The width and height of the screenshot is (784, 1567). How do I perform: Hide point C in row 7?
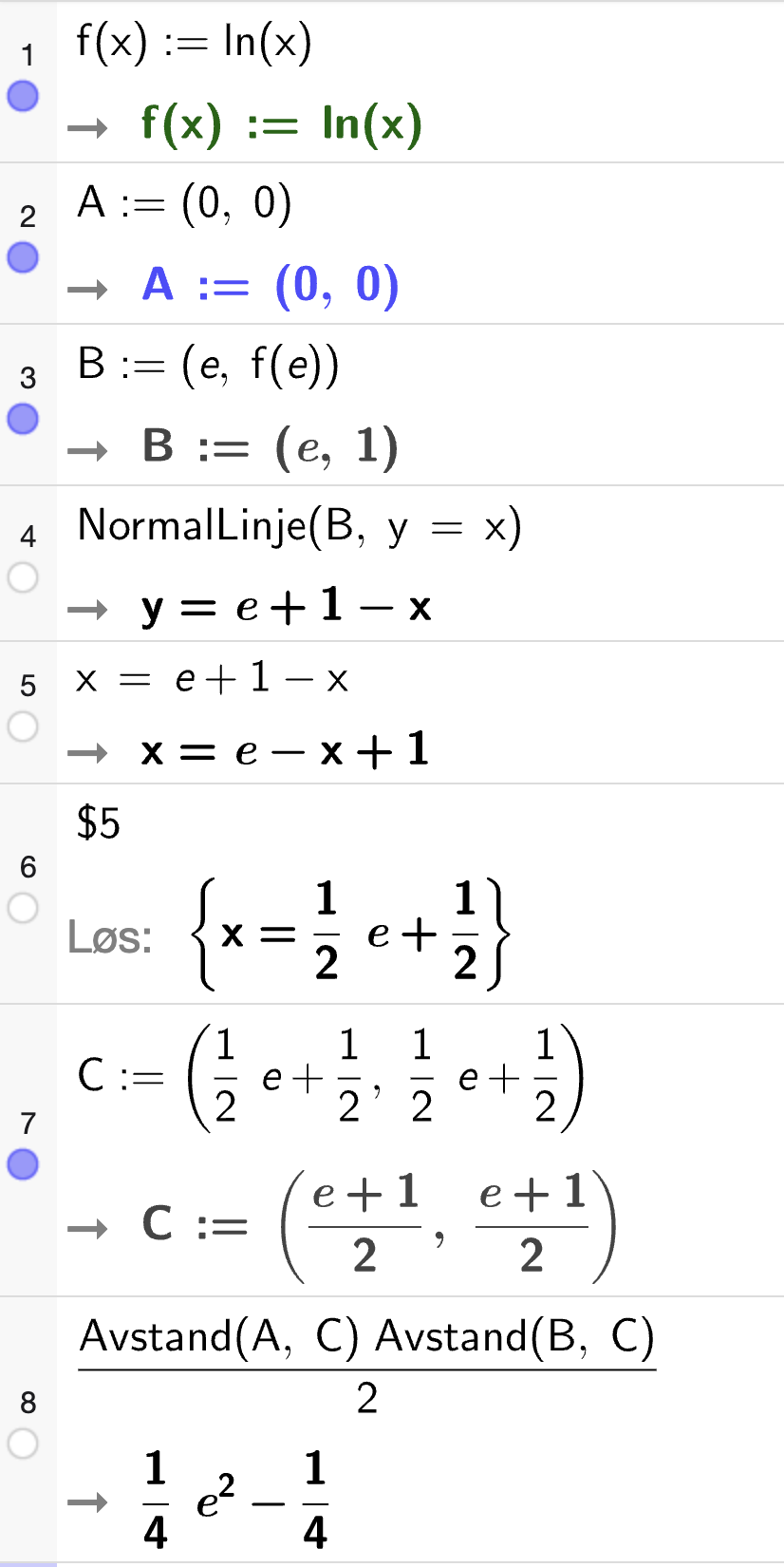point(23,1164)
